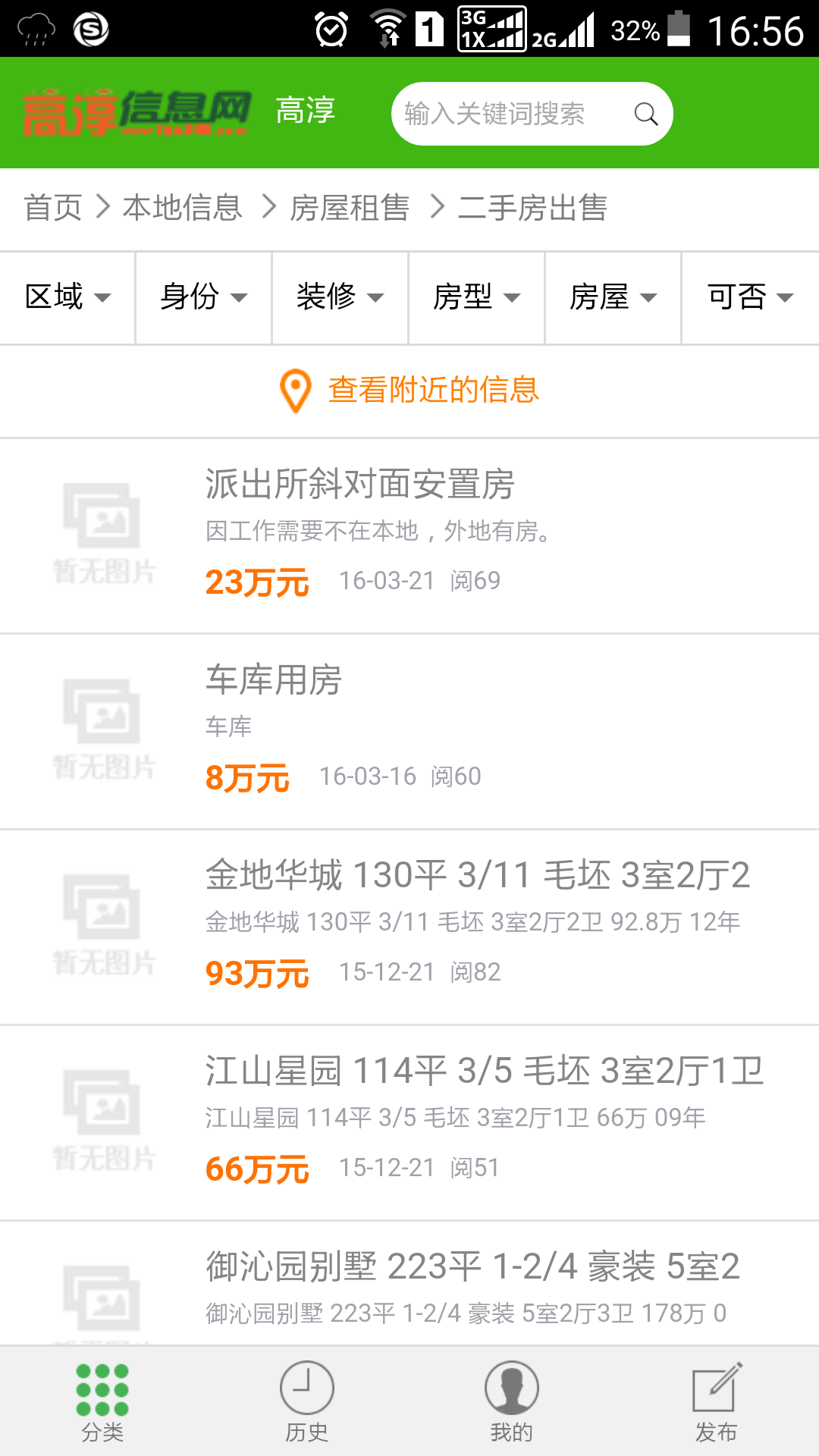
Task: Open 本地信息 breadcrumb link
Action: tap(182, 208)
